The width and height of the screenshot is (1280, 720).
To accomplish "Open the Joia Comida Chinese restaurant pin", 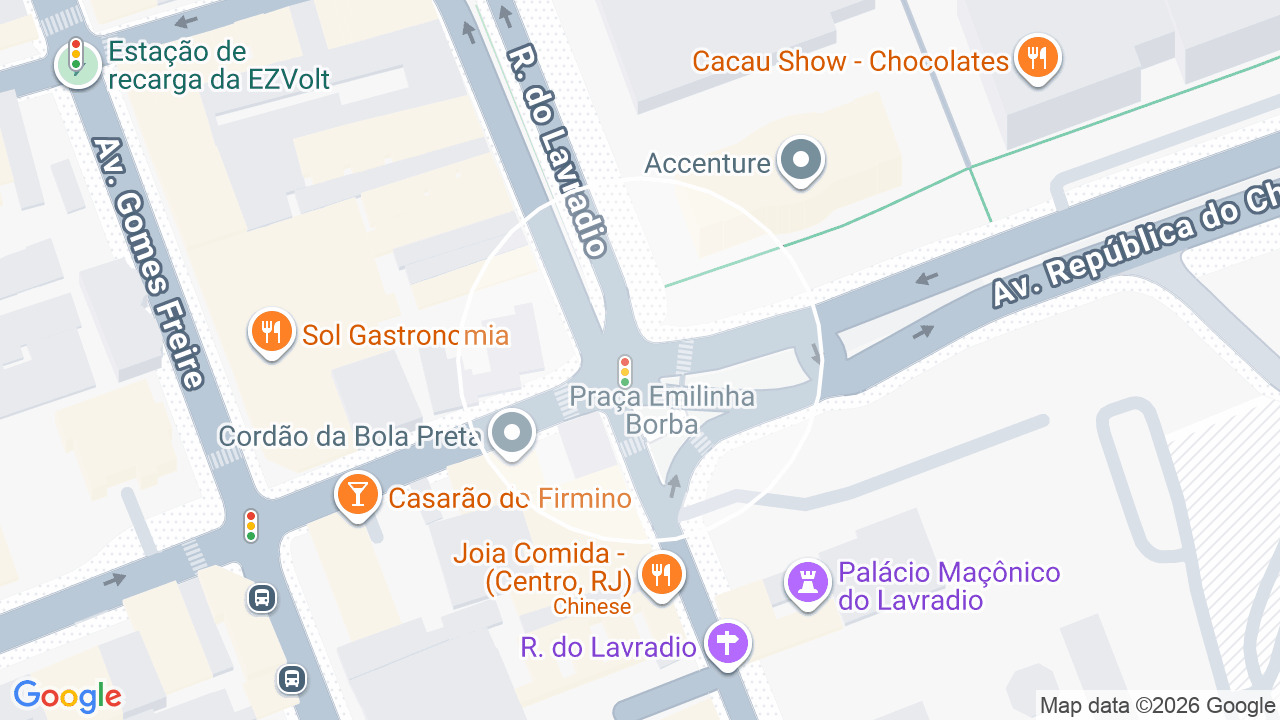I will (661, 575).
